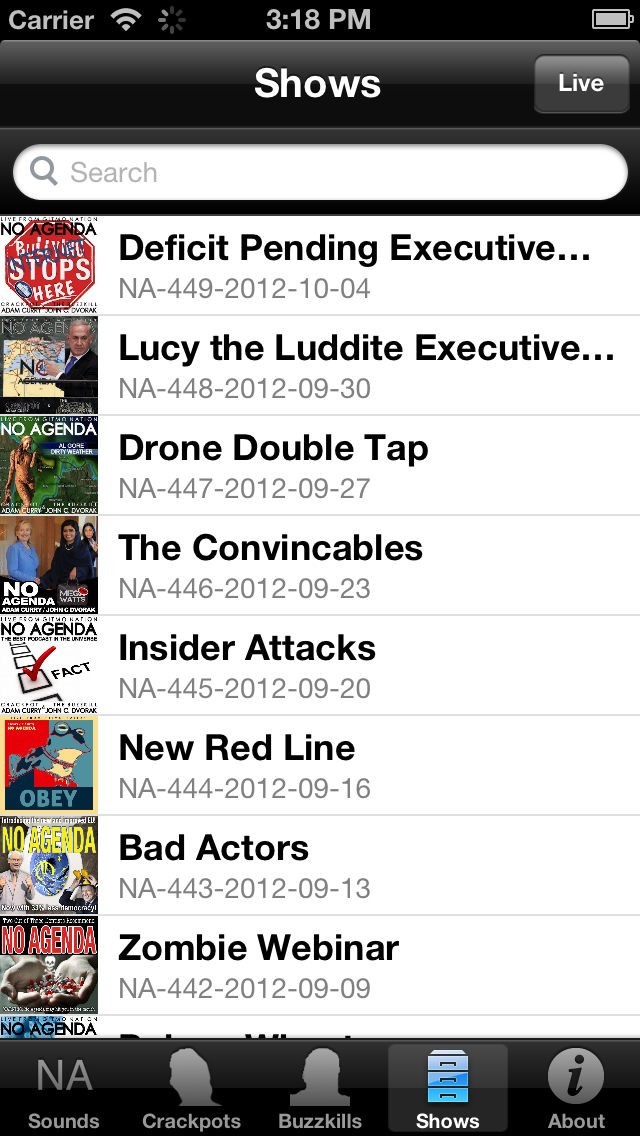Select the Shows tab
This screenshot has height=1136, width=640.
(x=448, y=1090)
